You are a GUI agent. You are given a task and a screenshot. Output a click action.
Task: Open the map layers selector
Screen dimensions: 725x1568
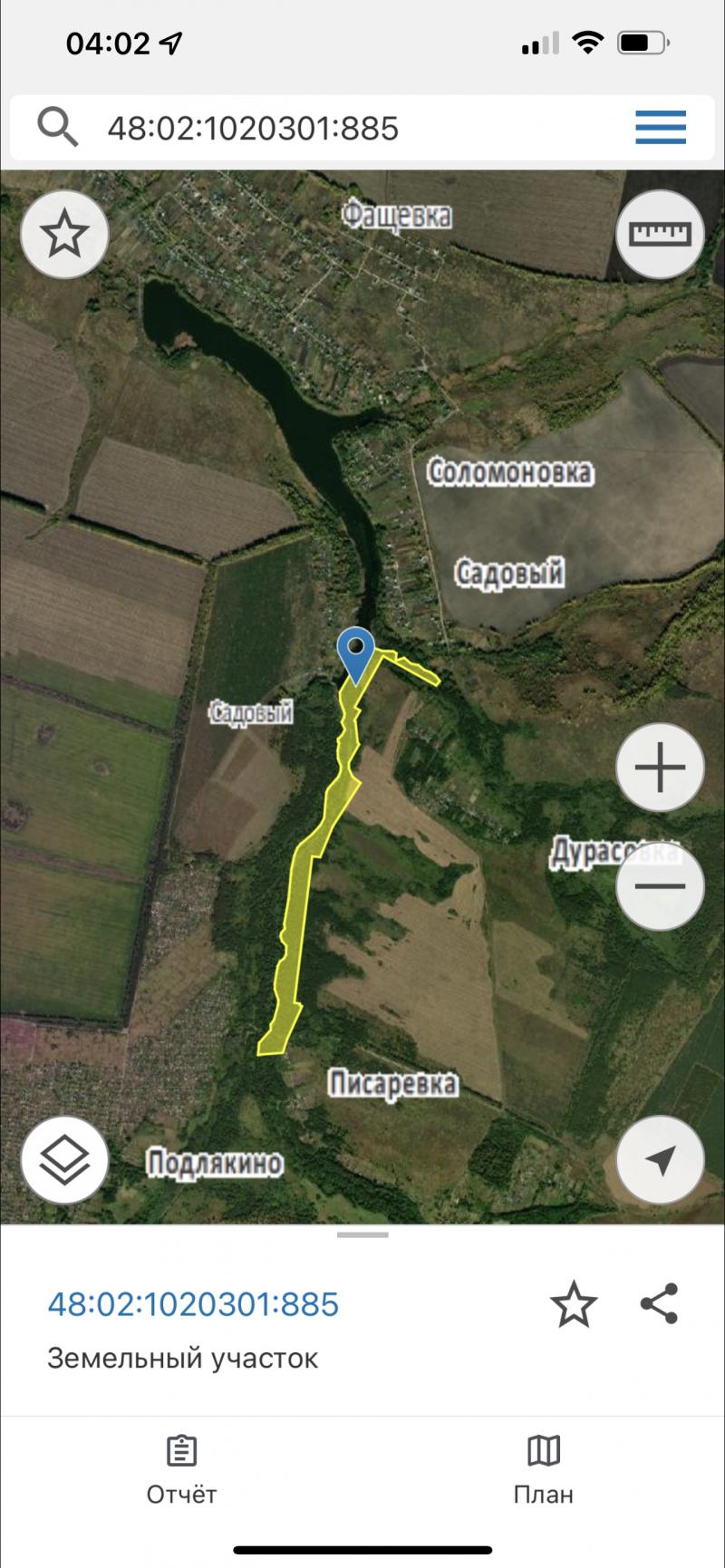[x=64, y=1160]
